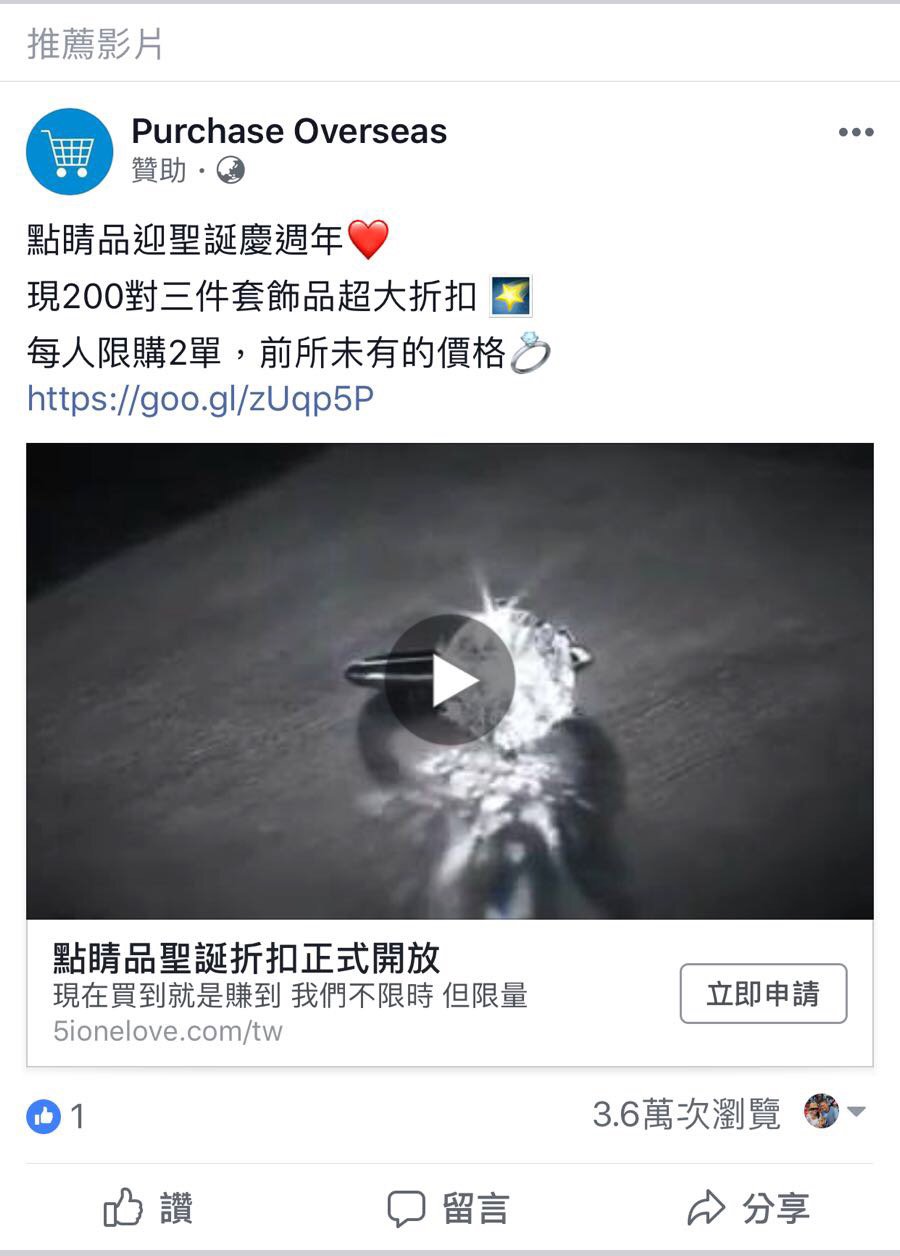The height and width of the screenshot is (1256, 900).
Task: Comment on the post via 留言
Action: pos(448,1209)
